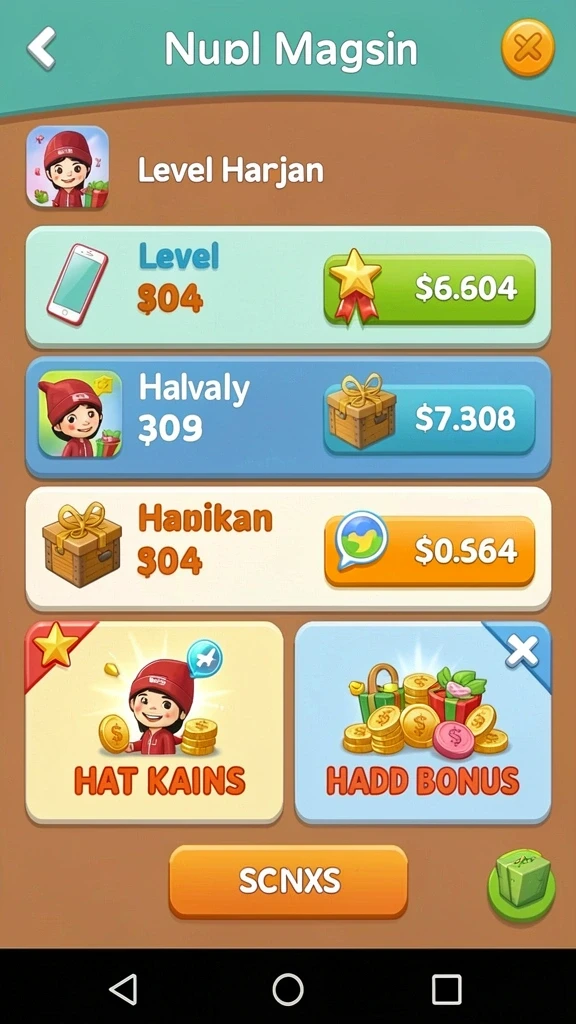
Task: Buy the Hapikan chest for $0.564
Action: click(x=429, y=551)
